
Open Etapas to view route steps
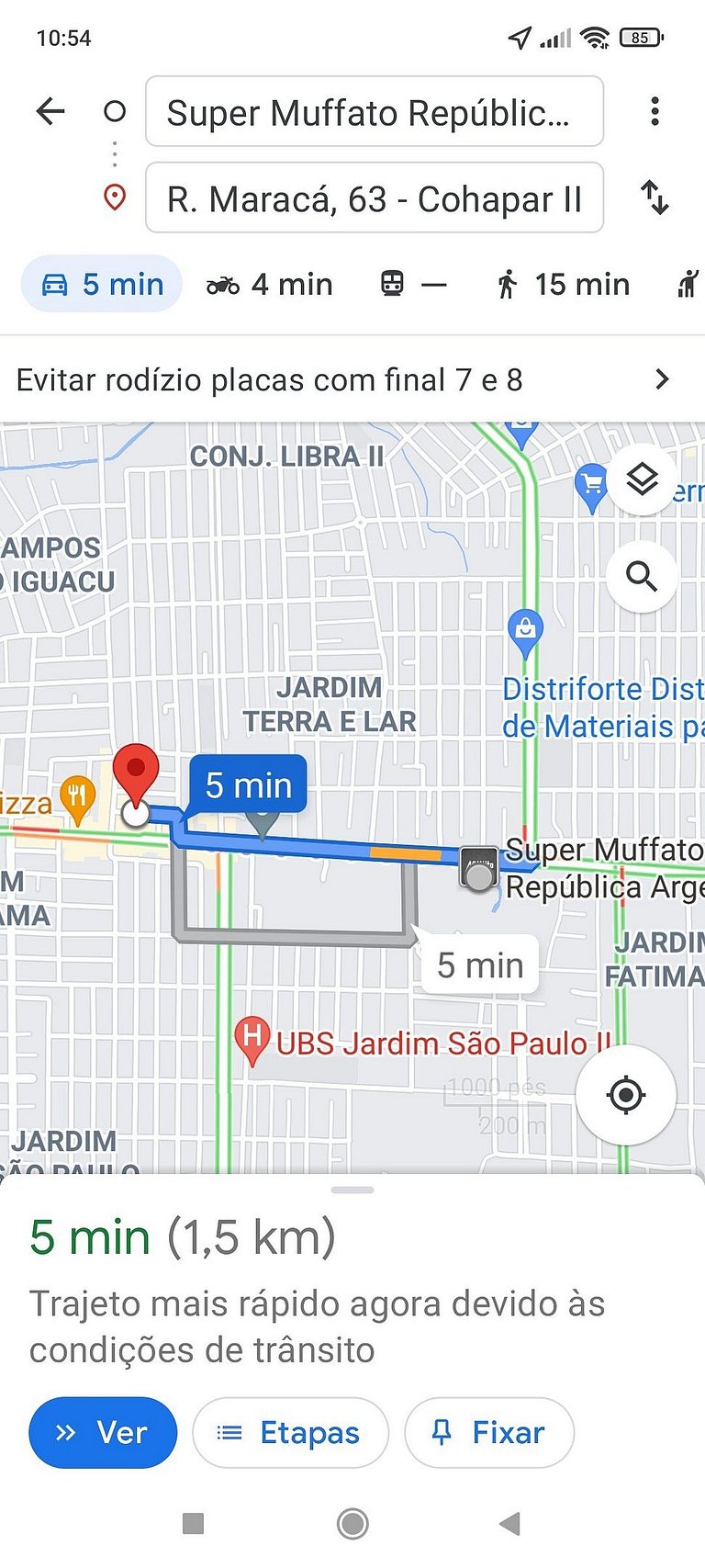coord(290,1432)
